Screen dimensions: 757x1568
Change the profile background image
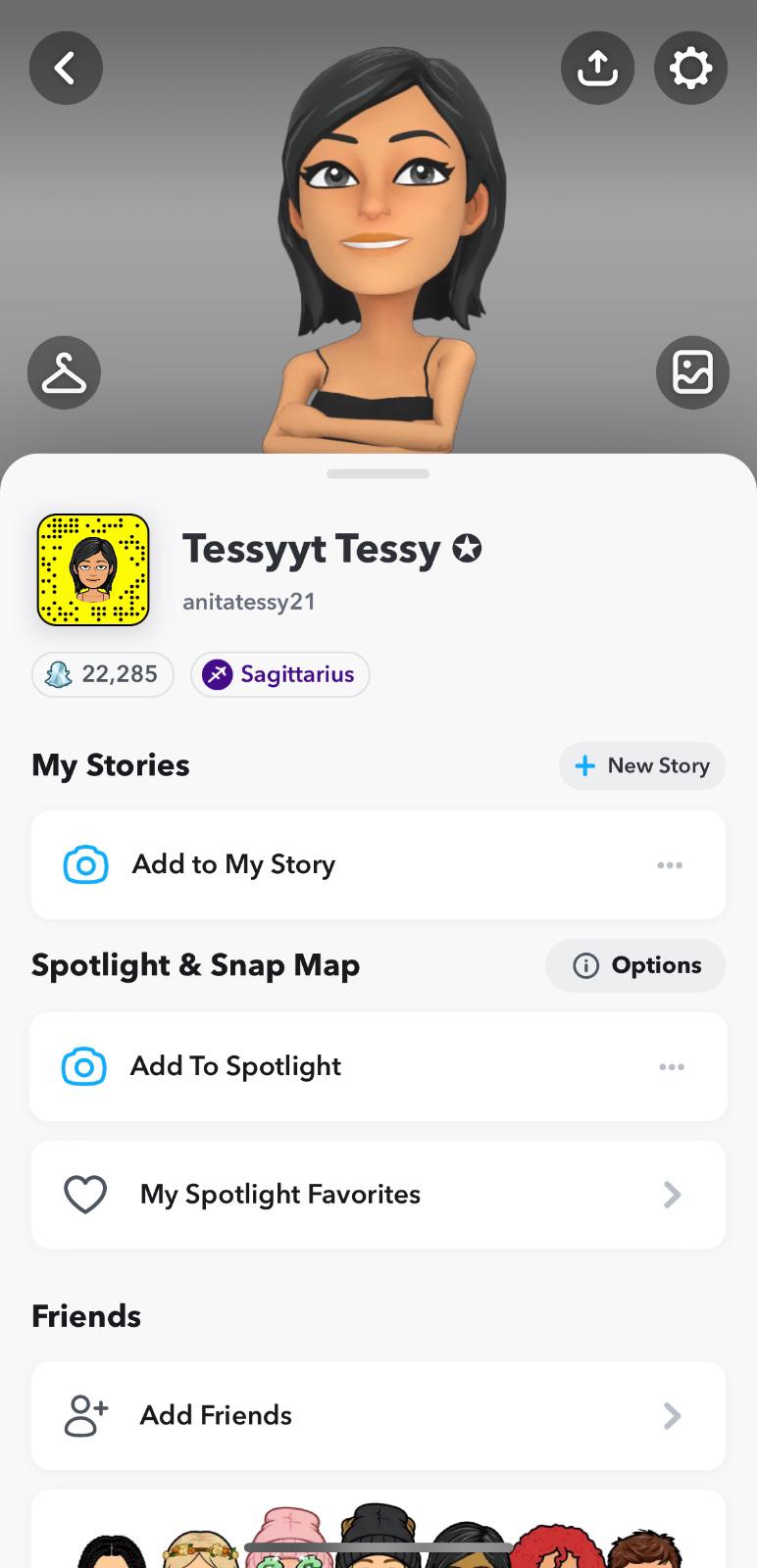[692, 372]
